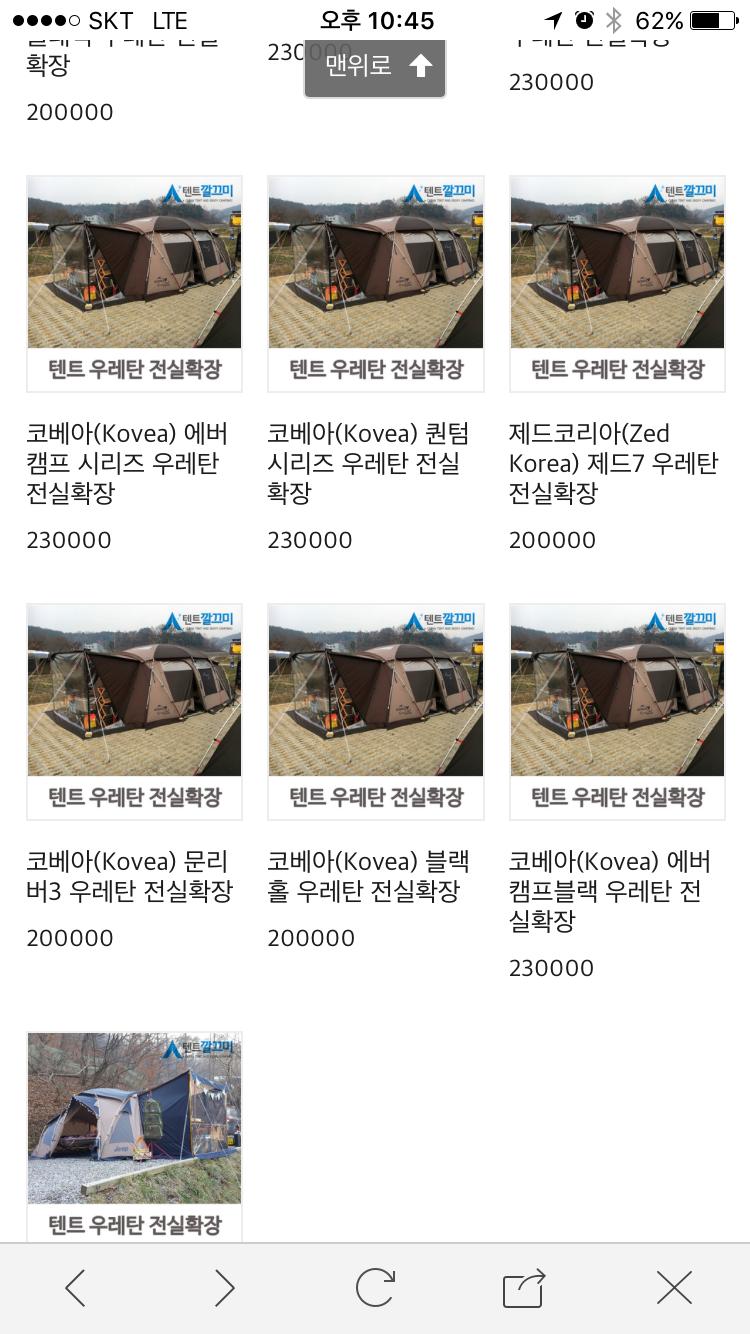Tap the 맨위로 scroll-to-top button
Viewport: 750px width, 1334px height.
[x=375, y=67]
